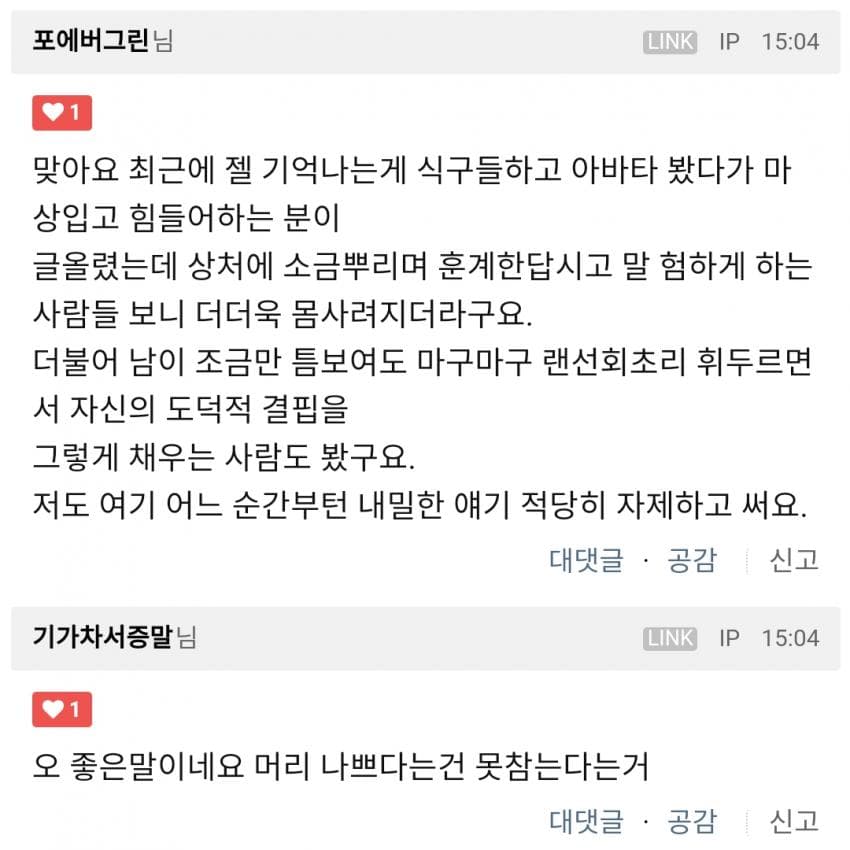The image size is (850, 850).
Task: Tap the LINK badge on 포에버그린's comment
Action: pyautogui.click(x=670, y=42)
